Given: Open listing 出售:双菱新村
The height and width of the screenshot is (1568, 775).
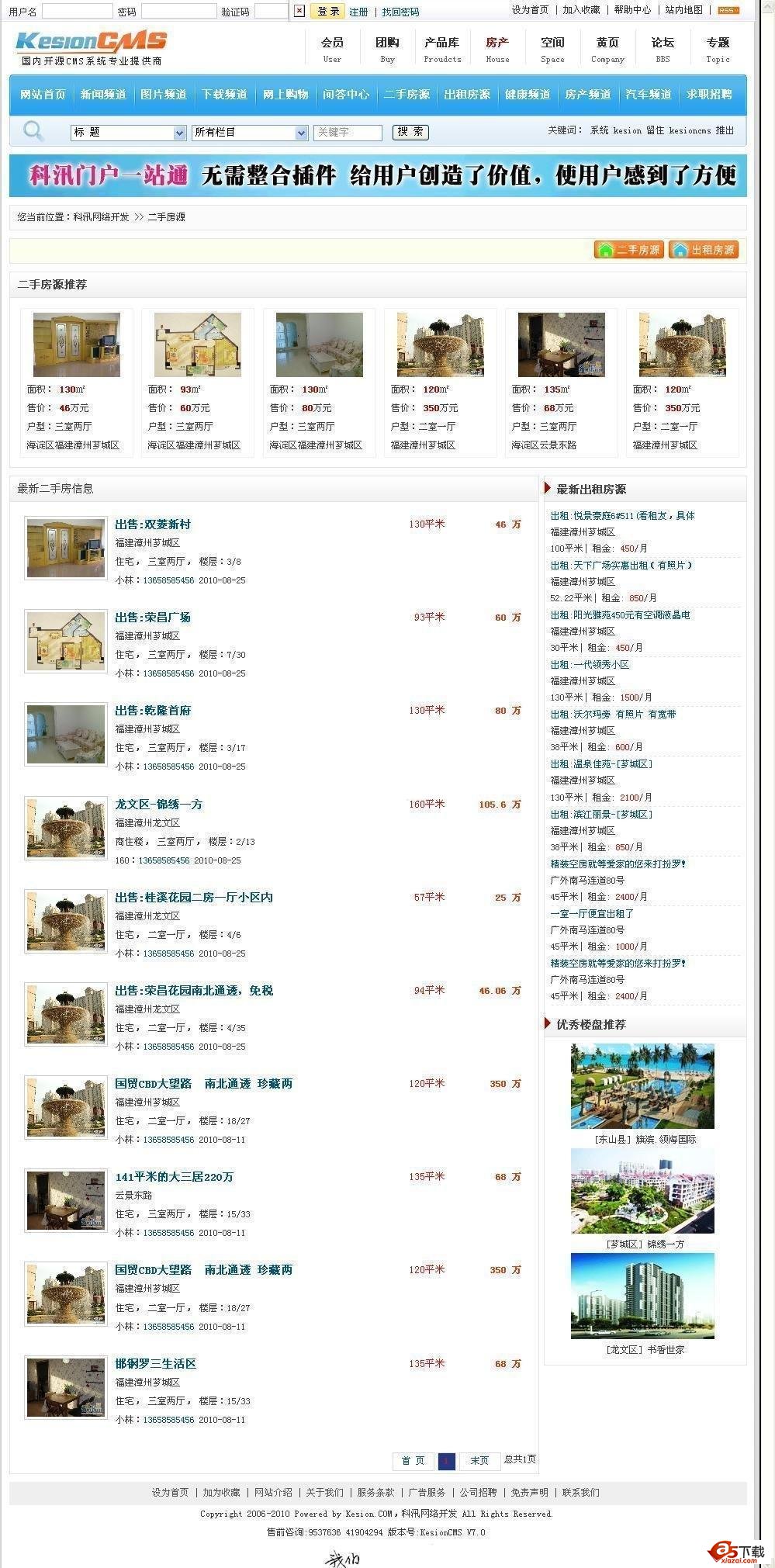Looking at the screenshot, I should point(153,524).
